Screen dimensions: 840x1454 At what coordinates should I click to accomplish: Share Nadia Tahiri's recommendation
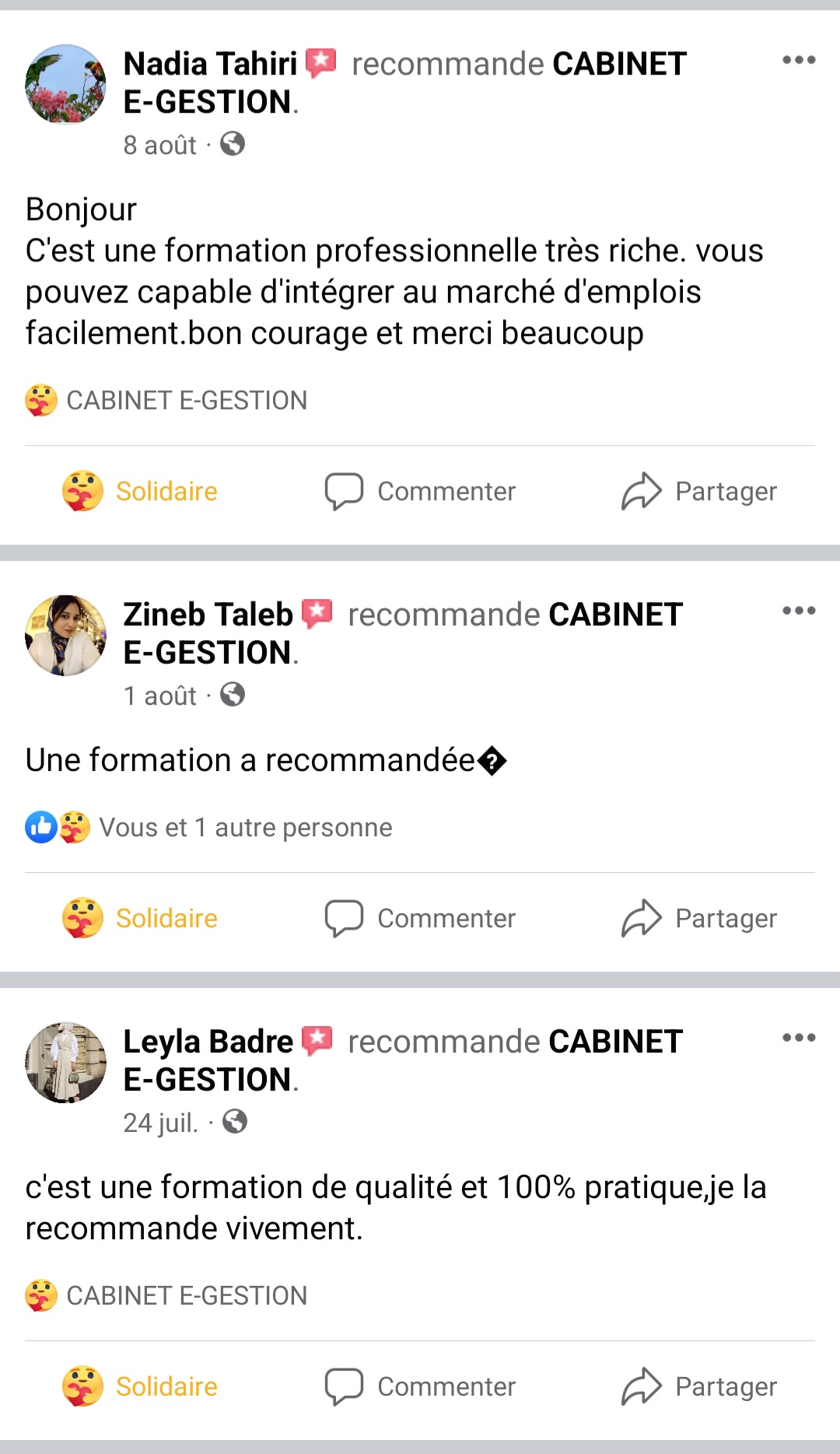699,492
